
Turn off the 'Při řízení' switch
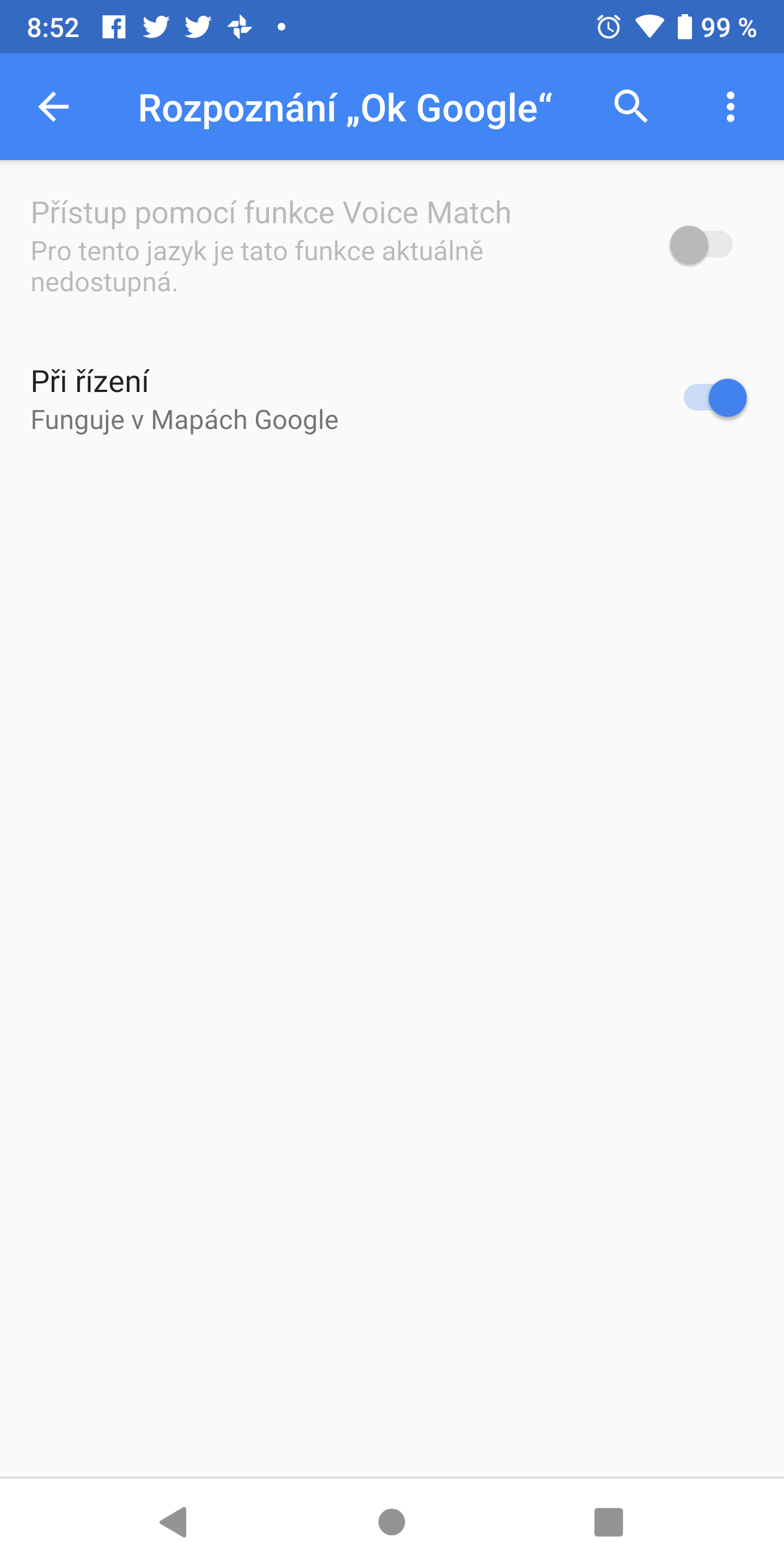(715, 398)
